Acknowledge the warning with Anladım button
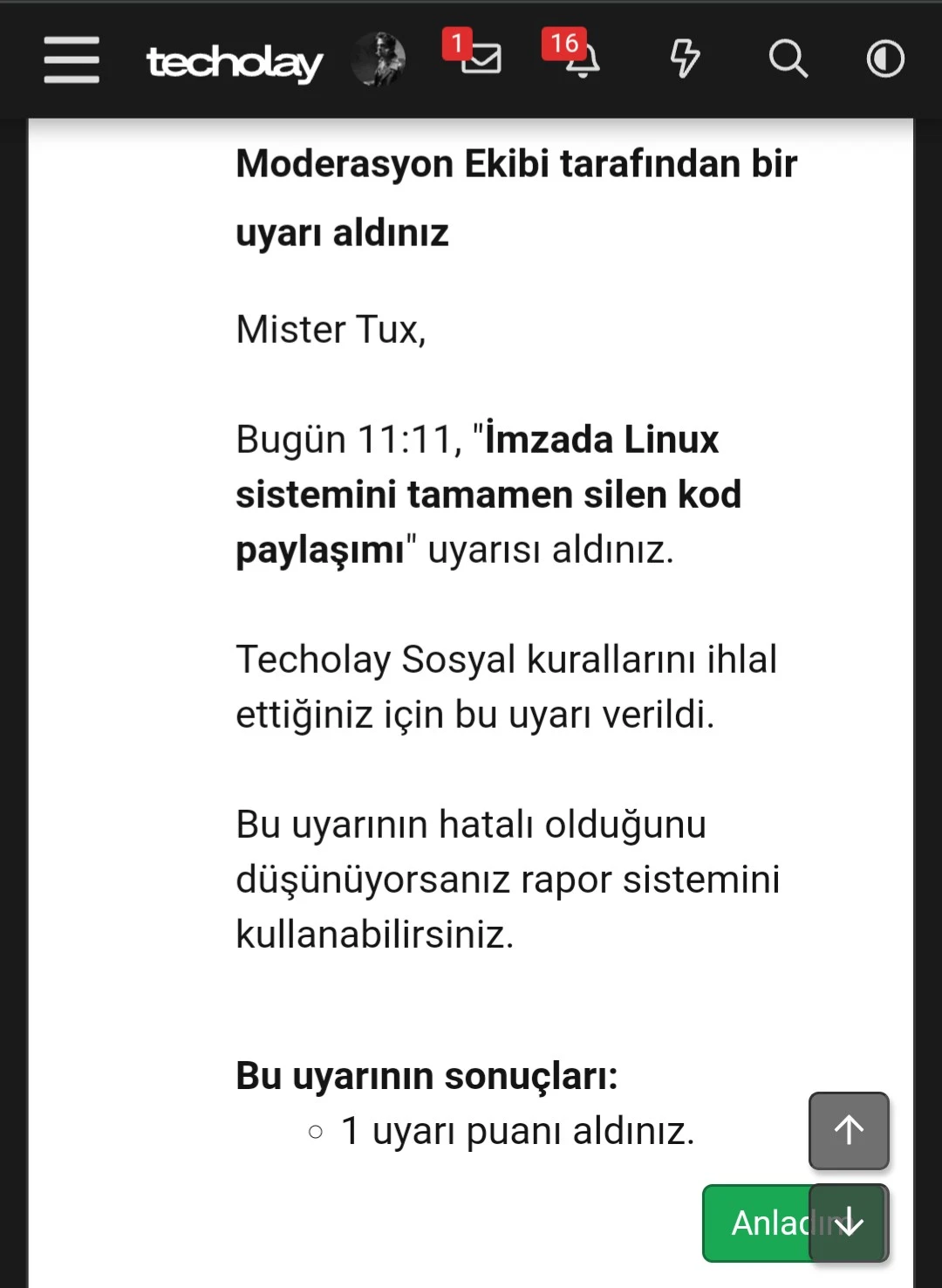This screenshot has height=1288, width=942. [755, 1223]
